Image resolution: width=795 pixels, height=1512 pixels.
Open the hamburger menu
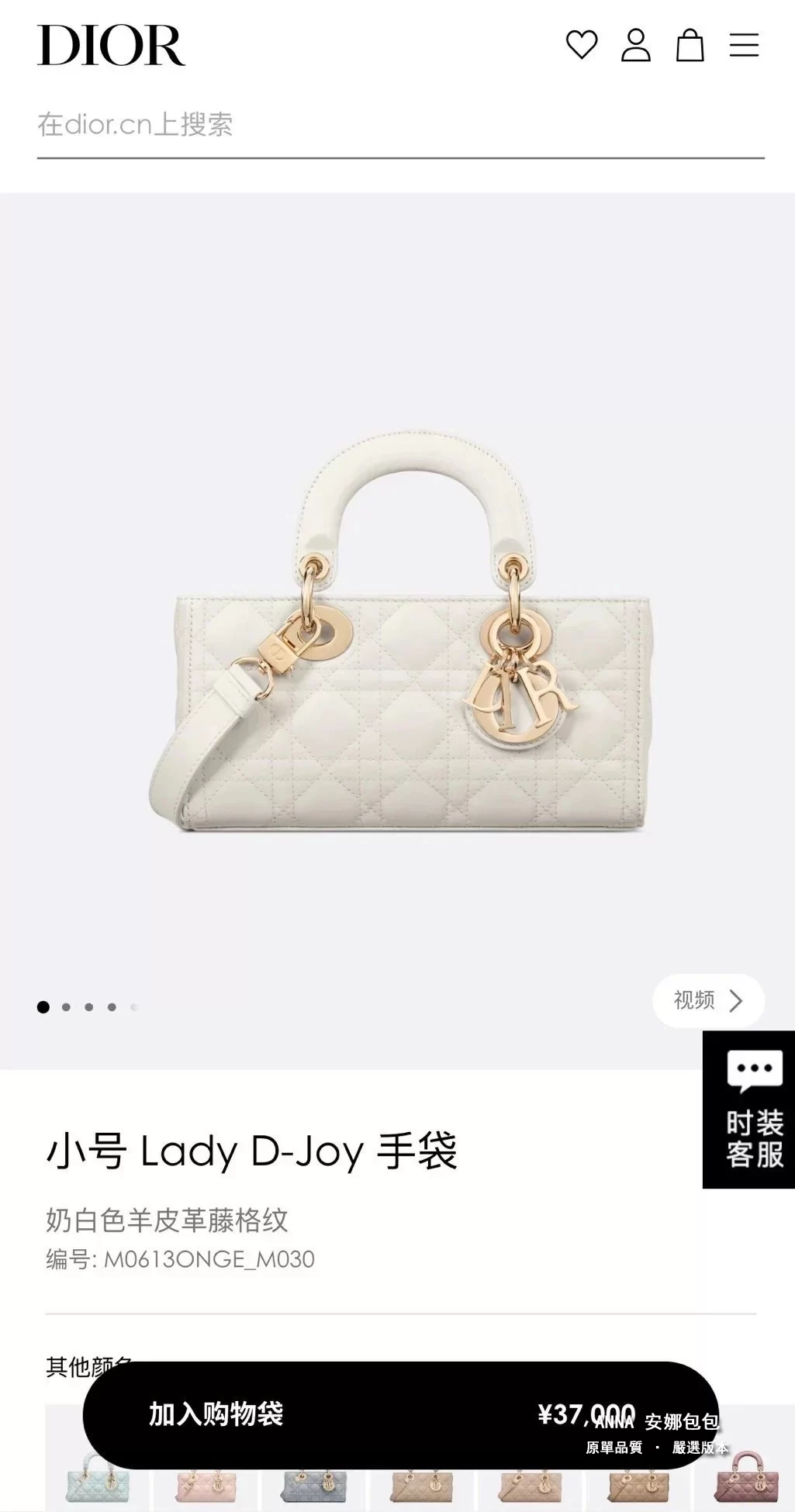coord(744,45)
